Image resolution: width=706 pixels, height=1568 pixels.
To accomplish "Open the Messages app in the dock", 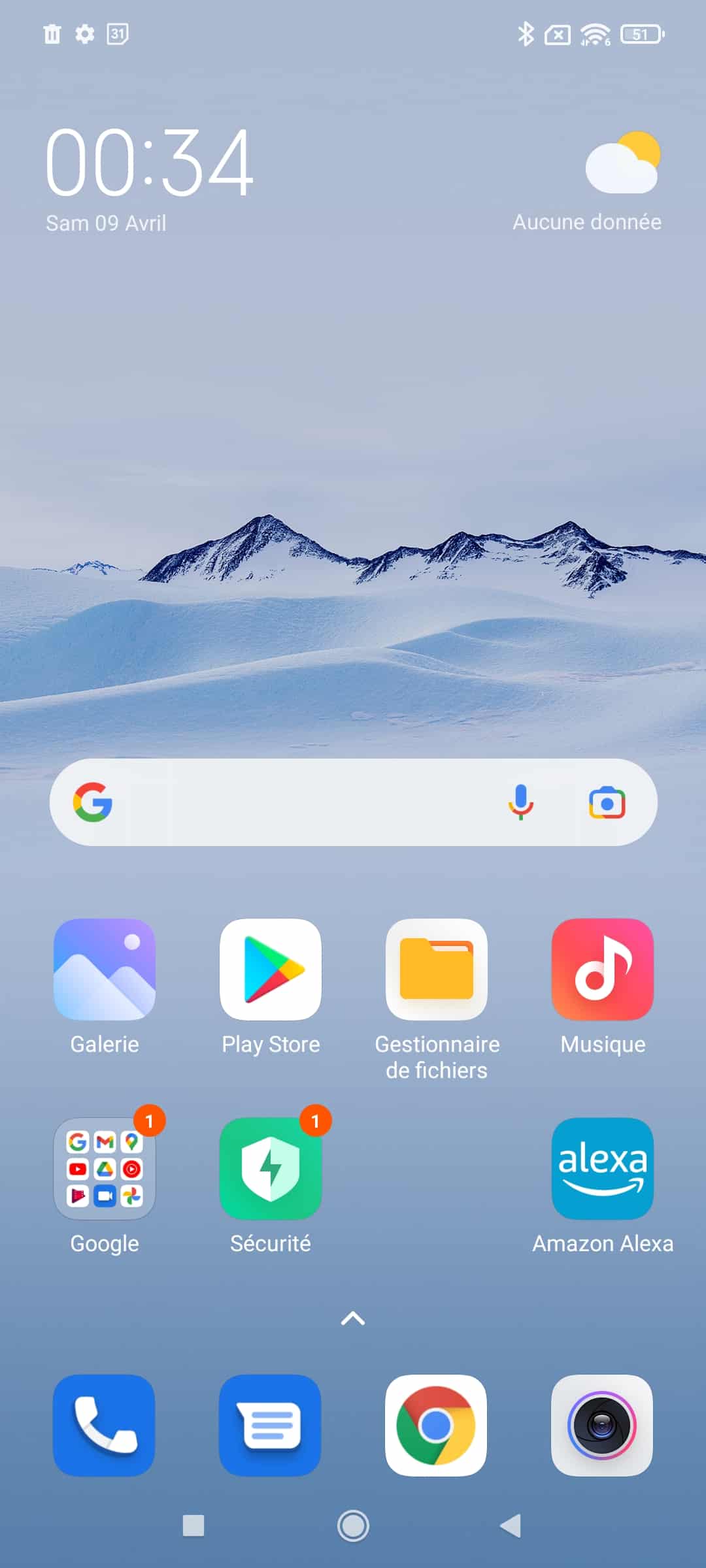I will pos(271,1426).
